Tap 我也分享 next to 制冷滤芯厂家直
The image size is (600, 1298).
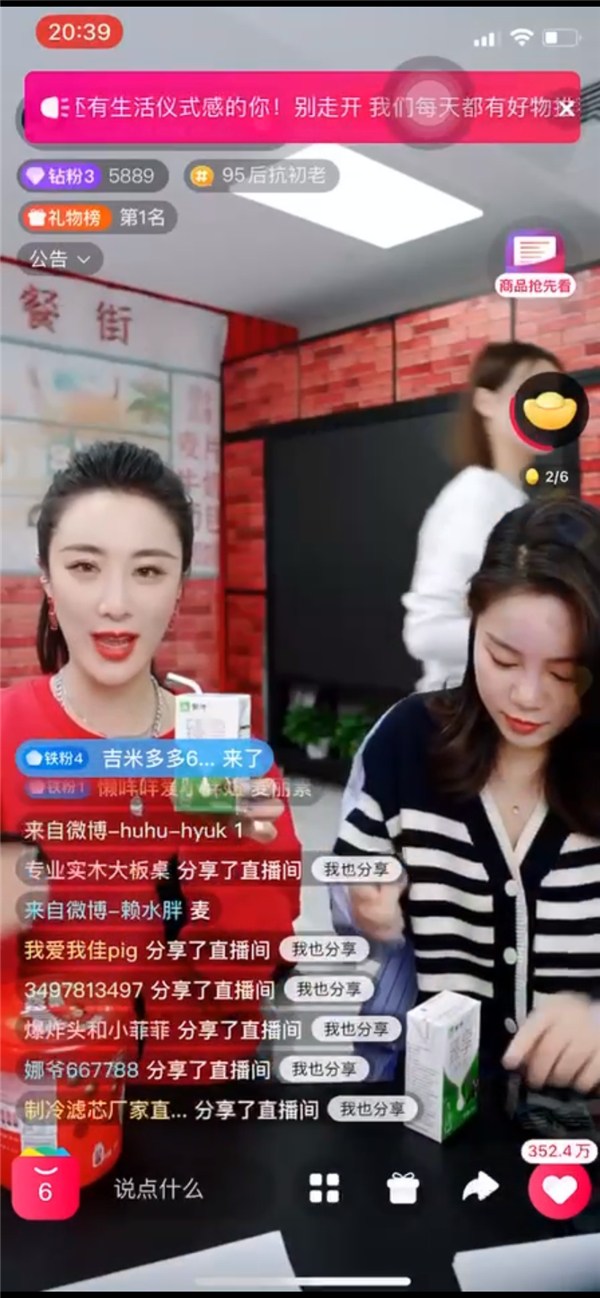[x=372, y=1109]
